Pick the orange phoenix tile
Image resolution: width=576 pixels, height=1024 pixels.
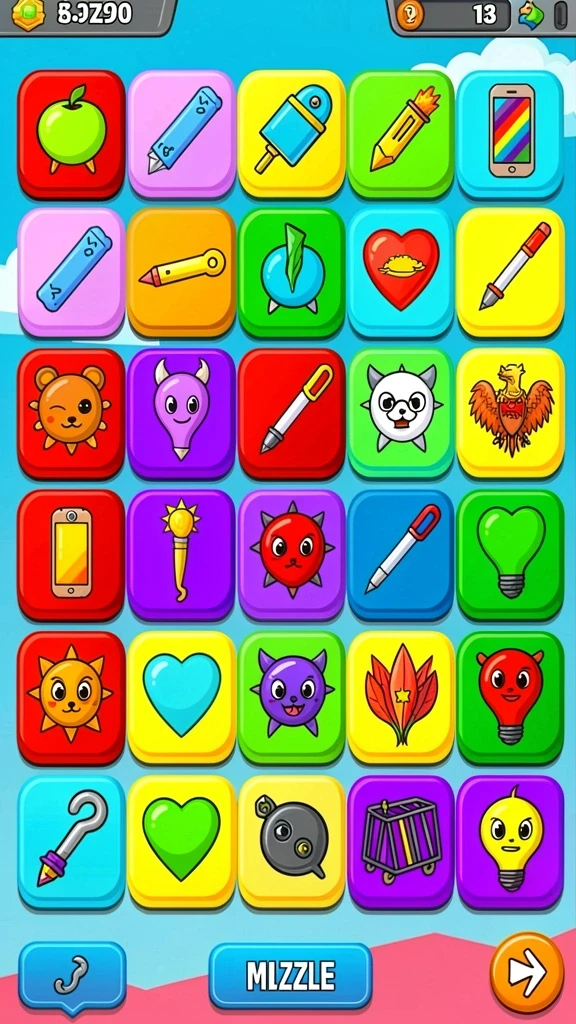click(510, 413)
